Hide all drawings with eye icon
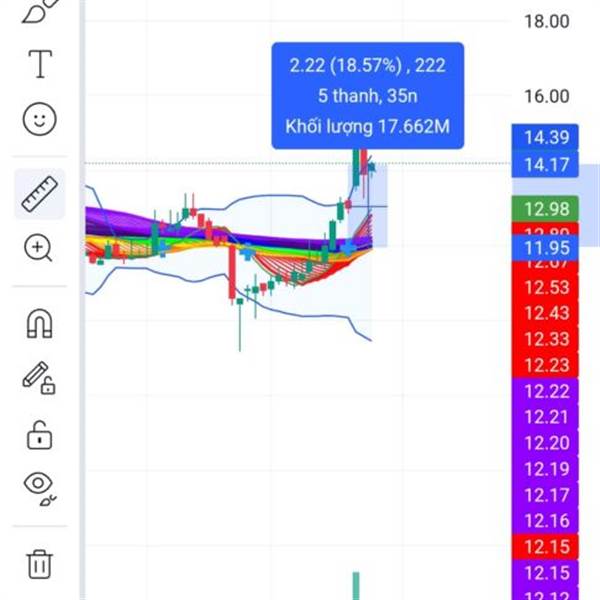 39,486
